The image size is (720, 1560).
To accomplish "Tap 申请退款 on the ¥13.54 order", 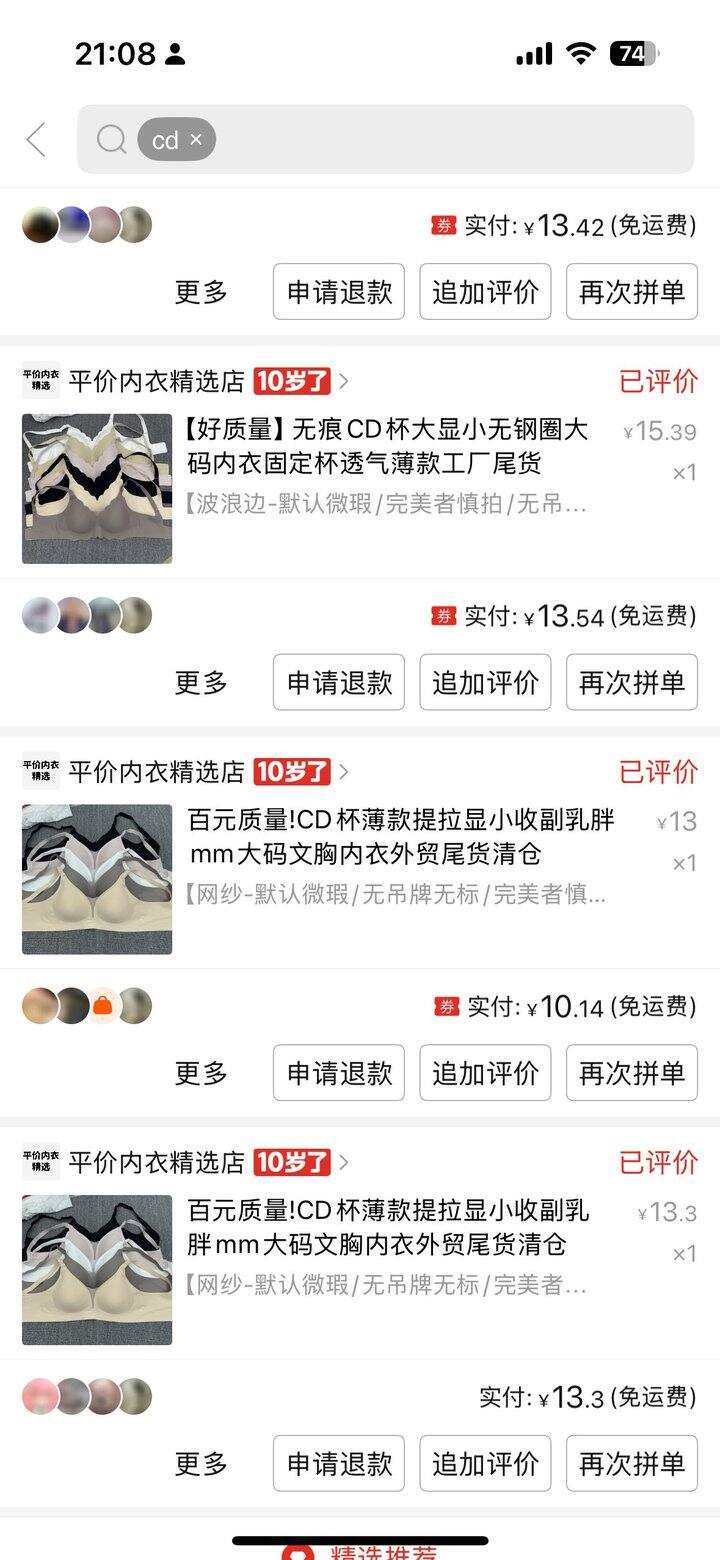I will [339, 682].
